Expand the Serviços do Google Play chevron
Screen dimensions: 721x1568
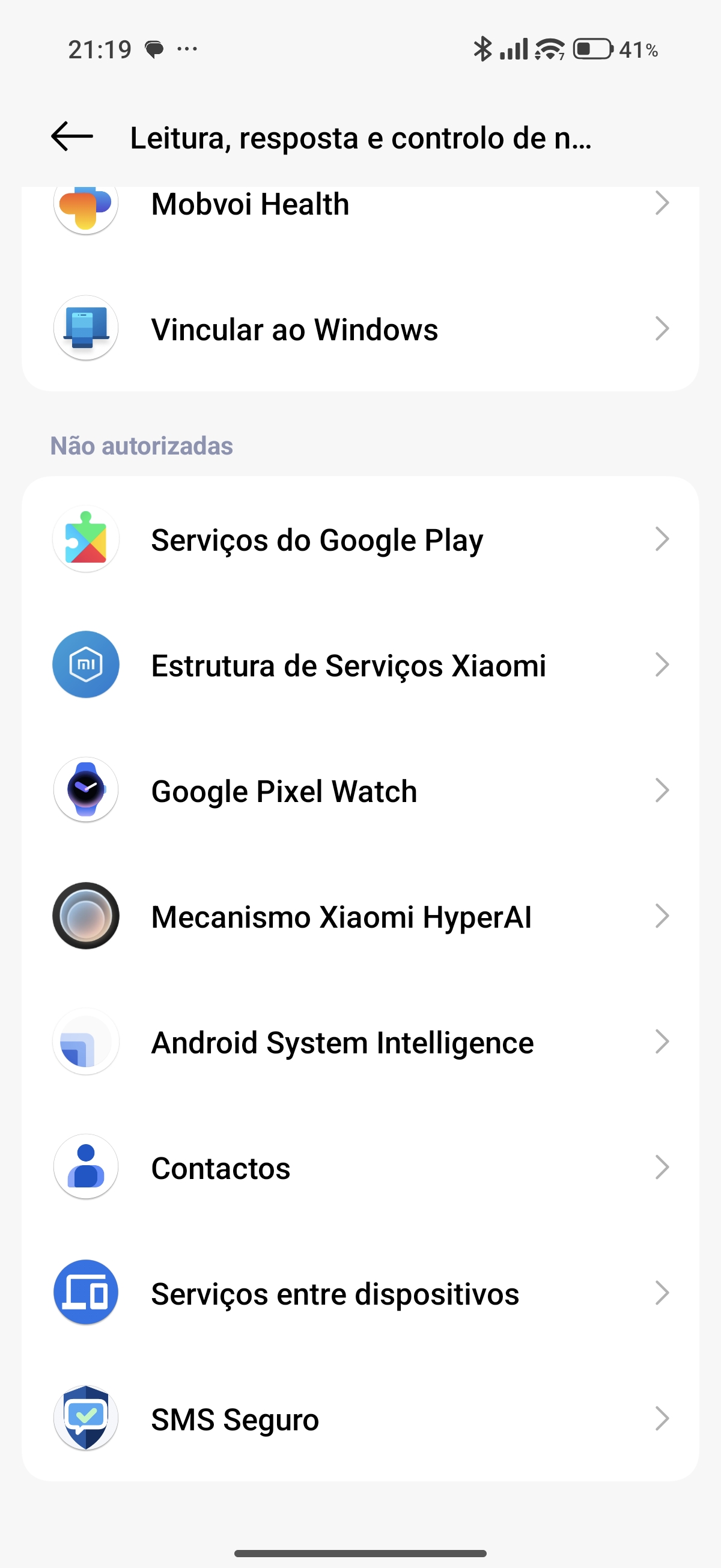coord(665,539)
